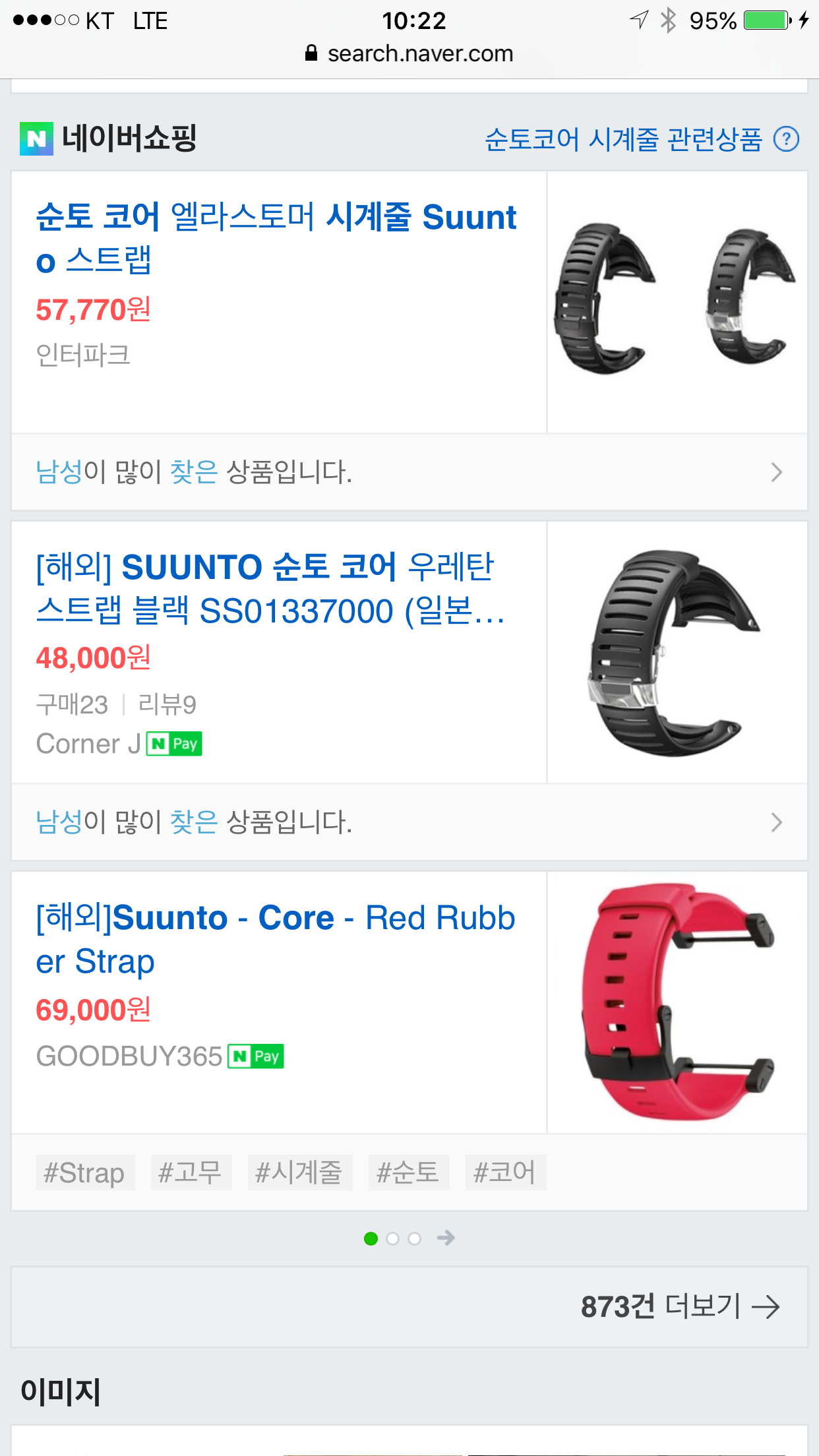View the 57,770원 black strap product image
The image size is (819, 1456).
[x=677, y=301]
